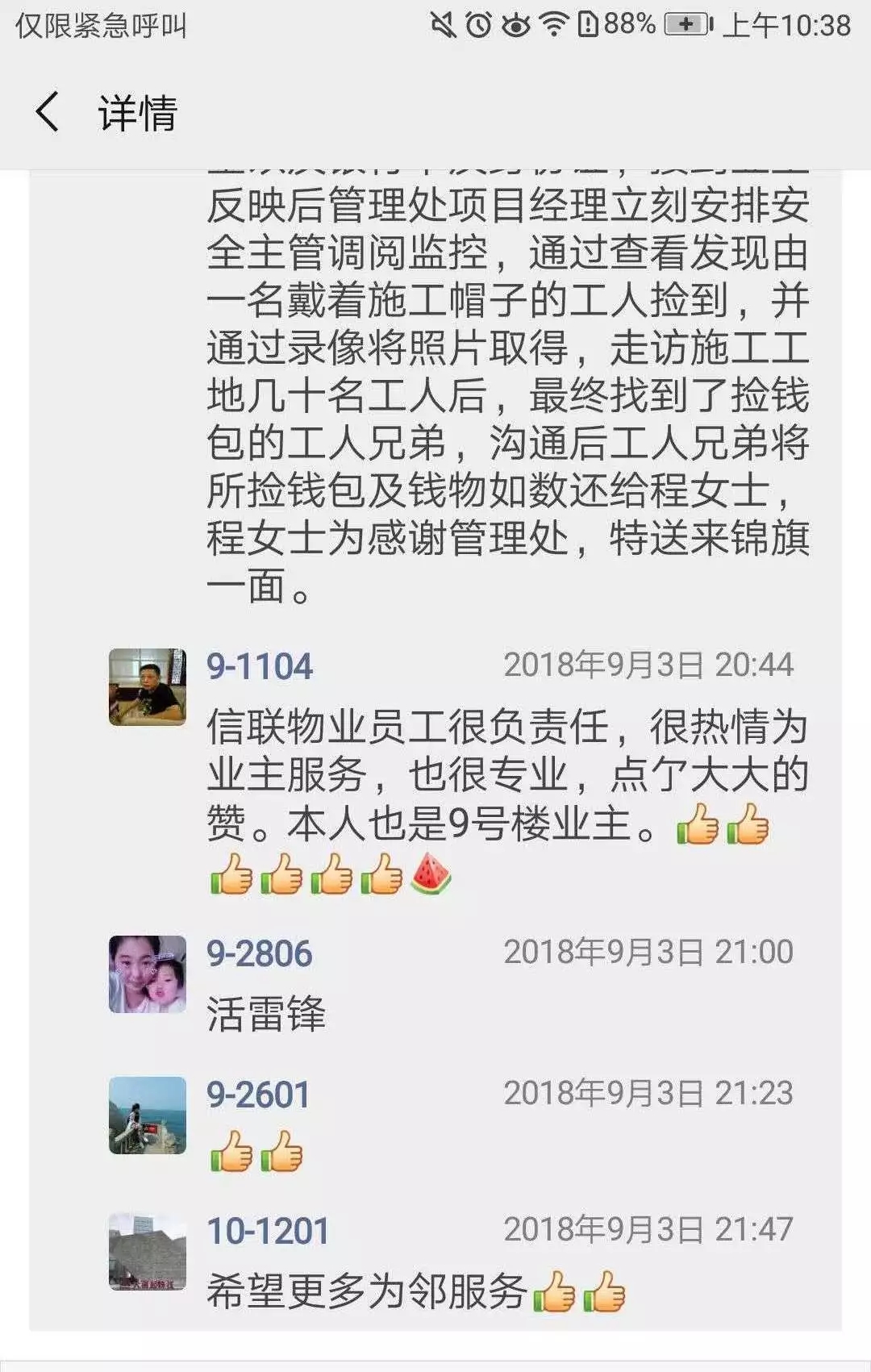Image resolution: width=871 pixels, height=1372 pixels.
Task: Tap the username 9-2806
Action: coord(259,953)
